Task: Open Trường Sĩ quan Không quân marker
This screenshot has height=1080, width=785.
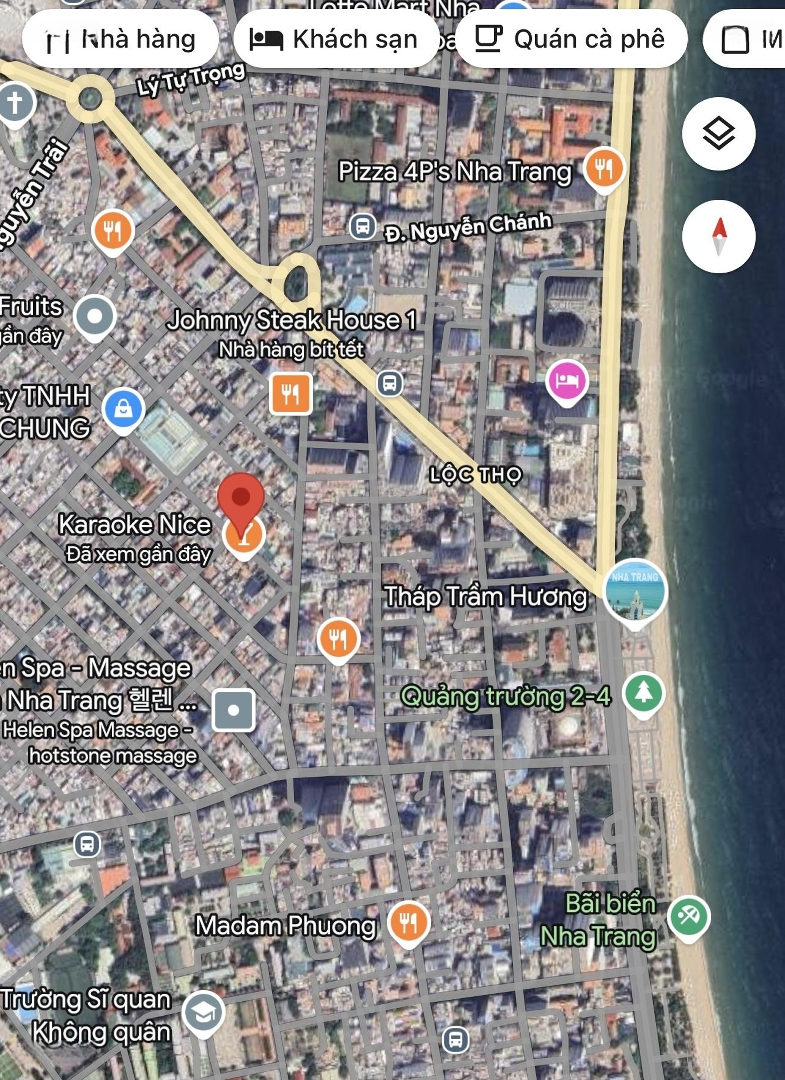Action: tap(204, 1012)
